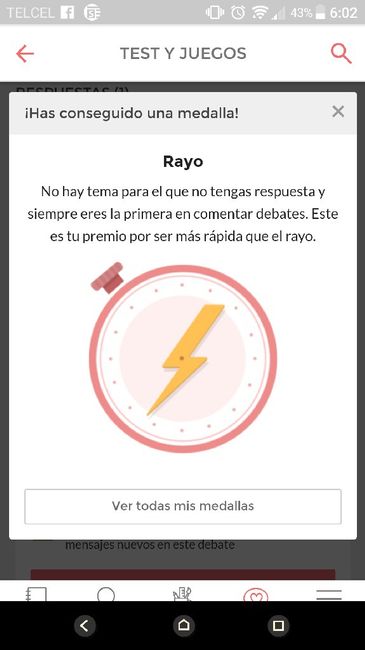
Task: Open the notebook tab in bottom bar
Action: 36,594
